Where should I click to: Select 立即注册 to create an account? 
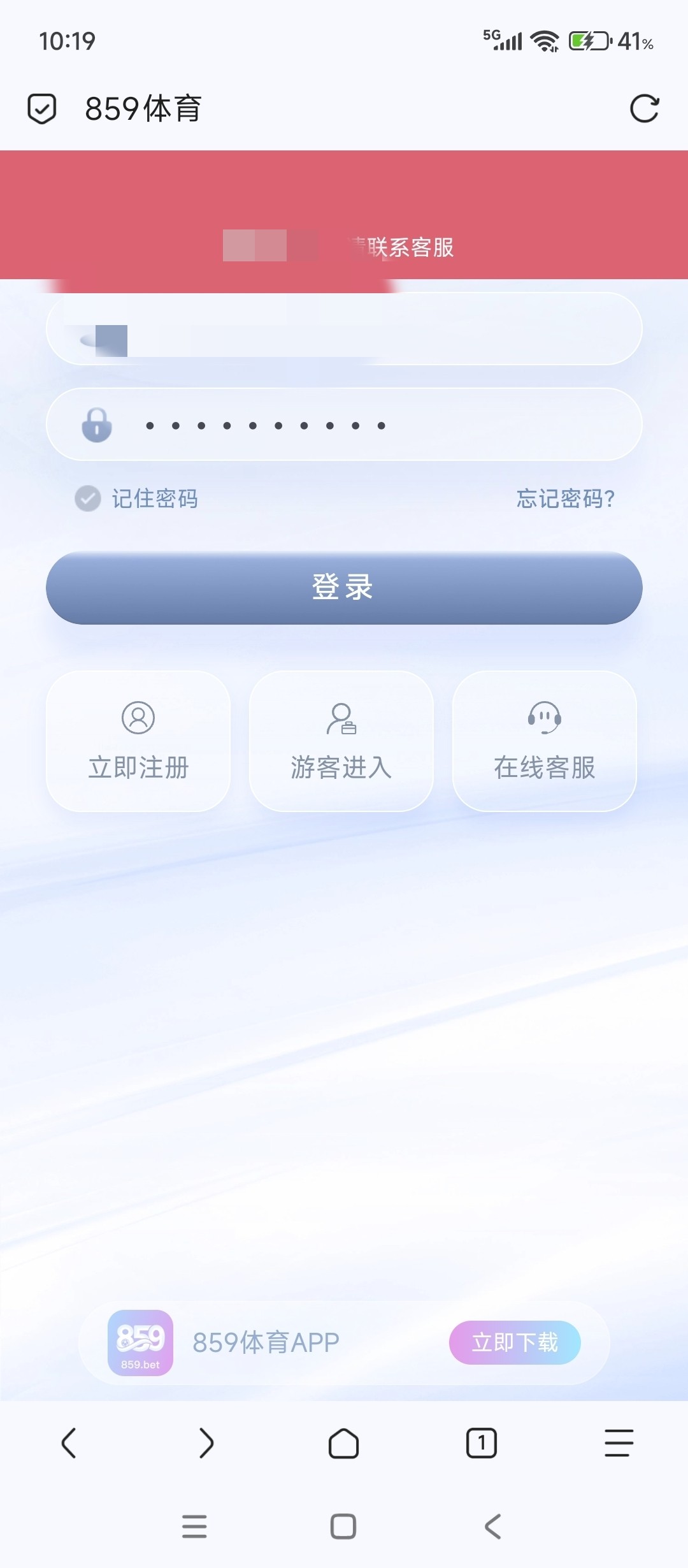[138, 741]
